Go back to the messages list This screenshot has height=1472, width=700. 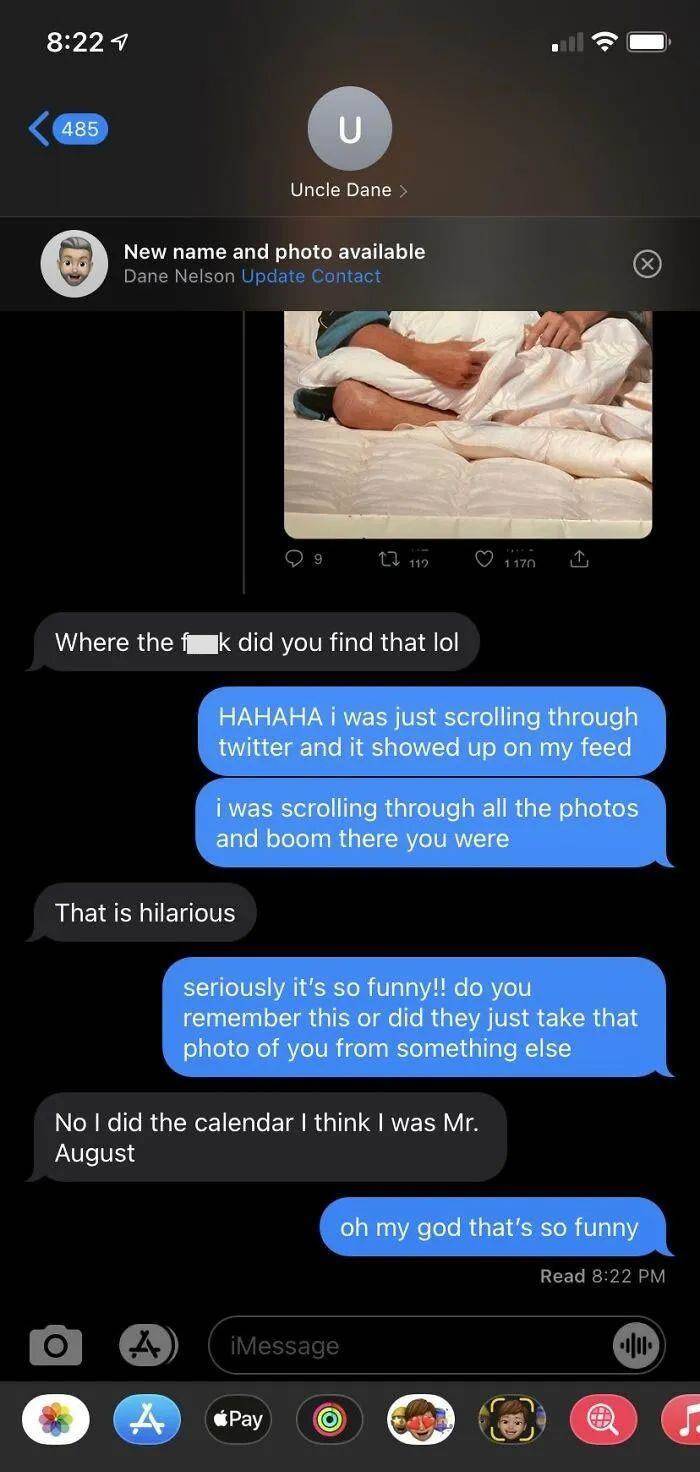[x=68, y=129]
